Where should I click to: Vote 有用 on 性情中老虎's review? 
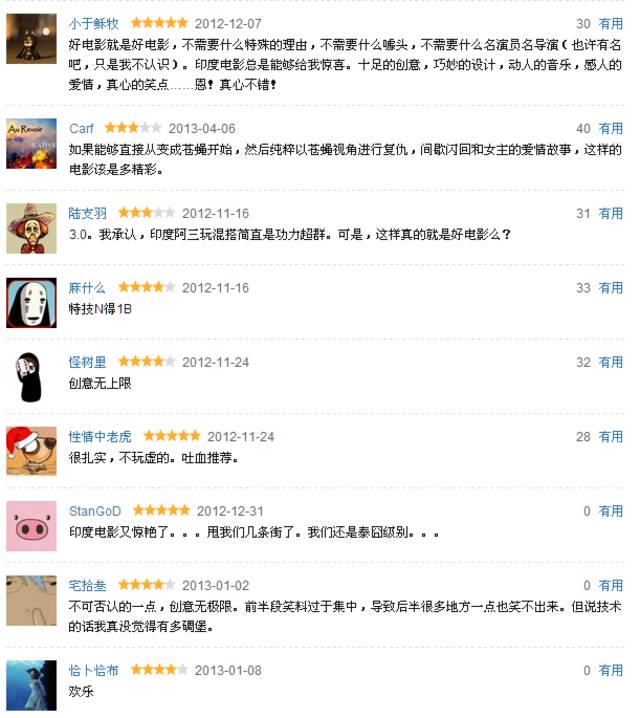(x=610, y=437)
